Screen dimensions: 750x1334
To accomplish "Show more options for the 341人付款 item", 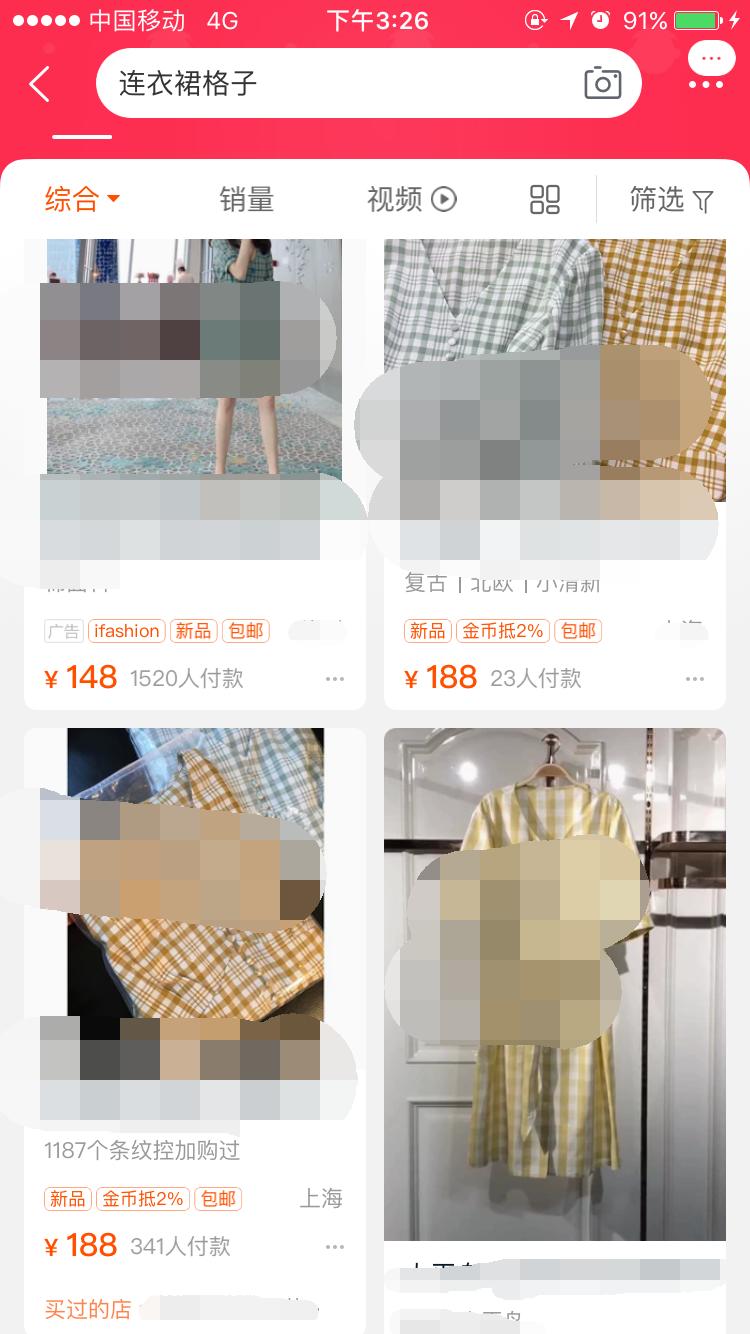I will (335, 1247).
